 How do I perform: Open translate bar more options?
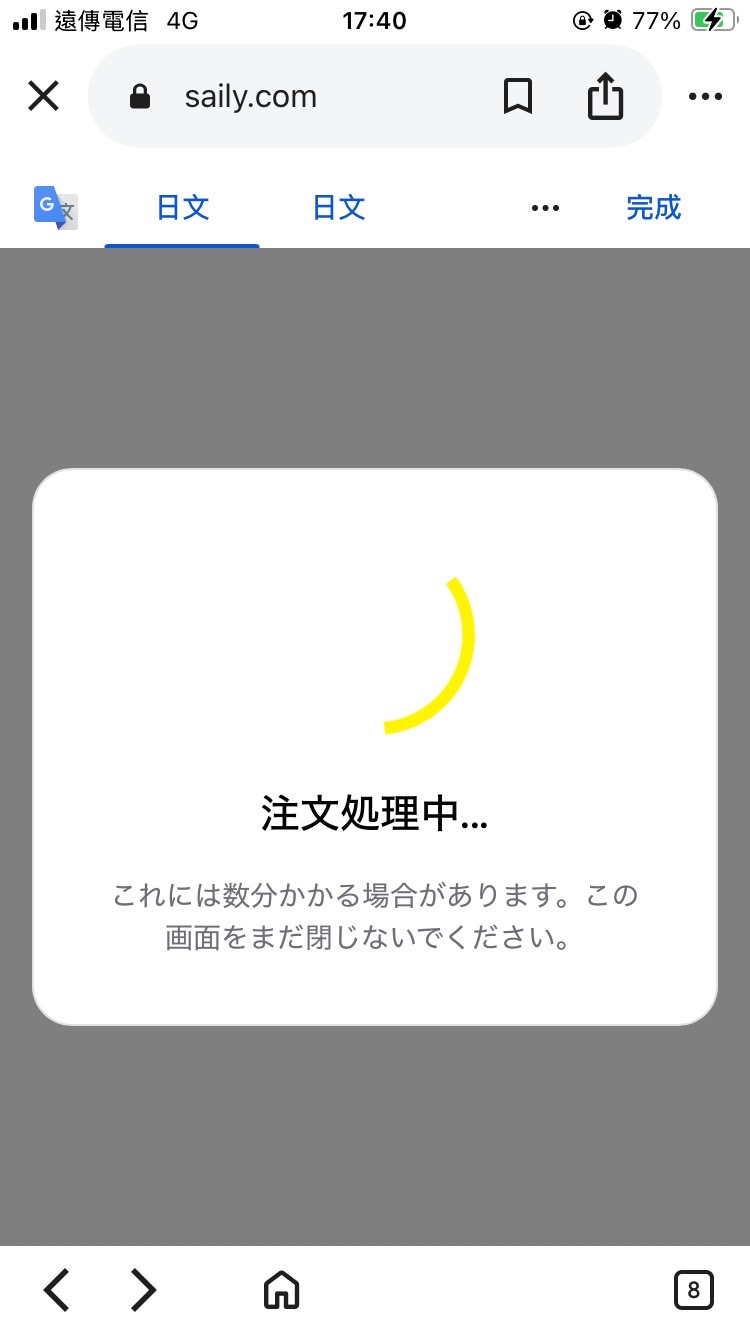(545, 208)
